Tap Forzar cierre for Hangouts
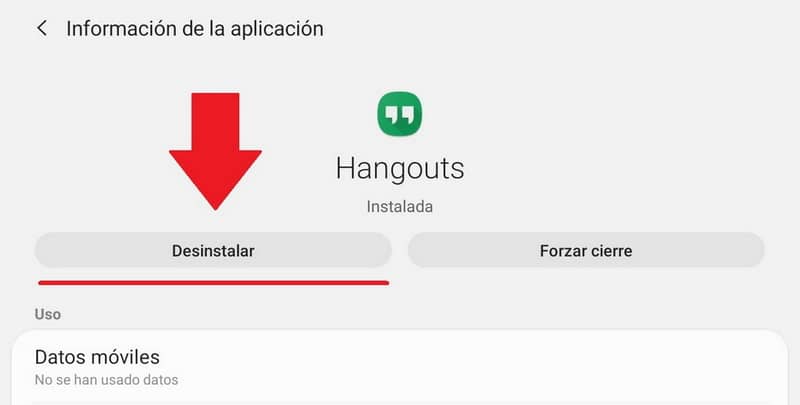This screenshot has width=800, height=405. point(585,250)
